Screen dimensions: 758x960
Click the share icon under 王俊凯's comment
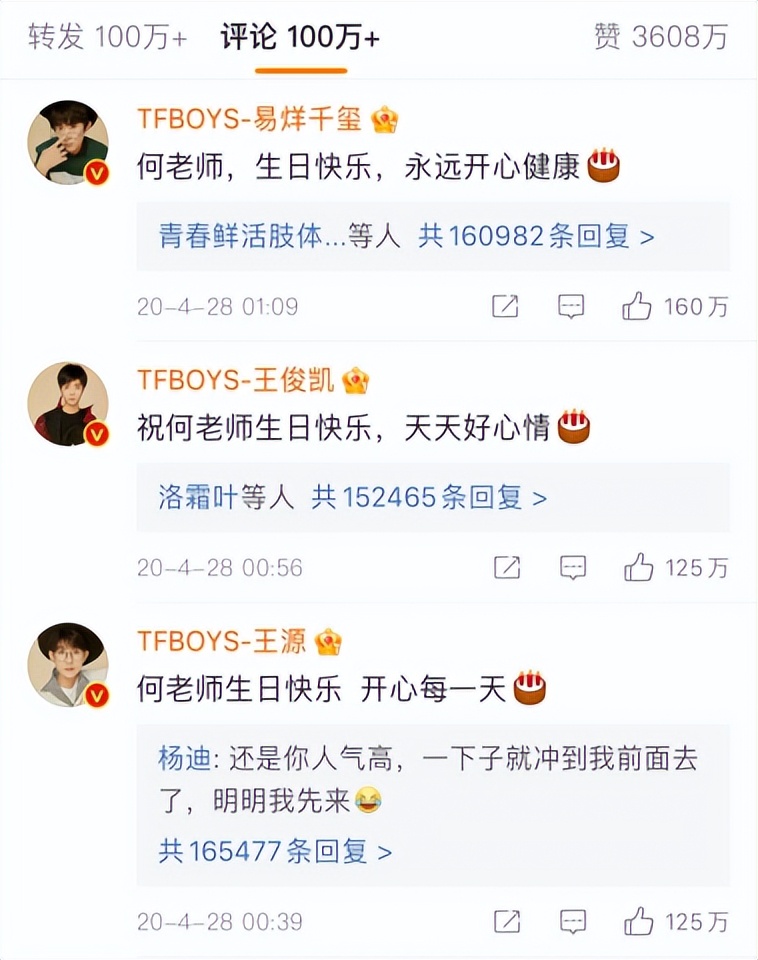508,565
